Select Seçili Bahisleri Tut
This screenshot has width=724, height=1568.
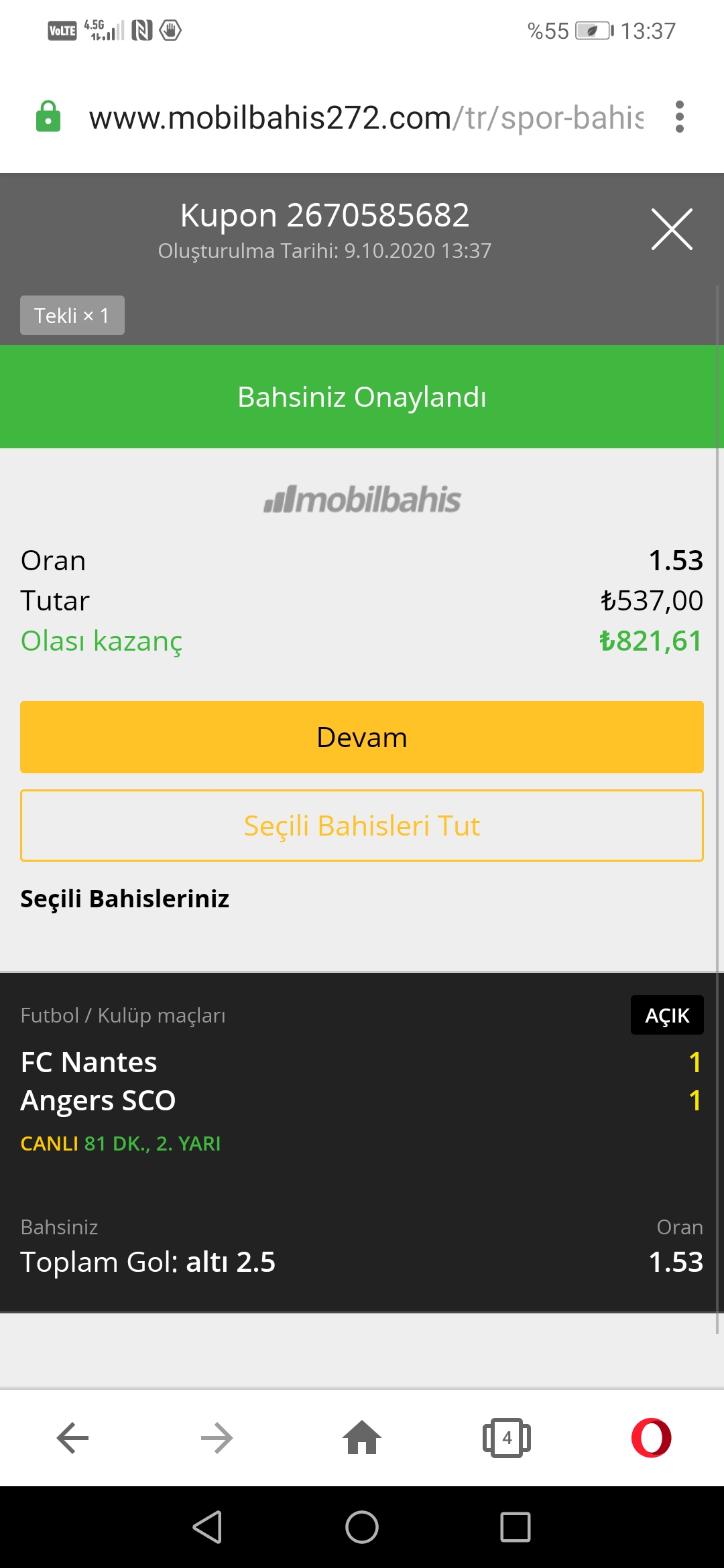(x=362, y=826)
